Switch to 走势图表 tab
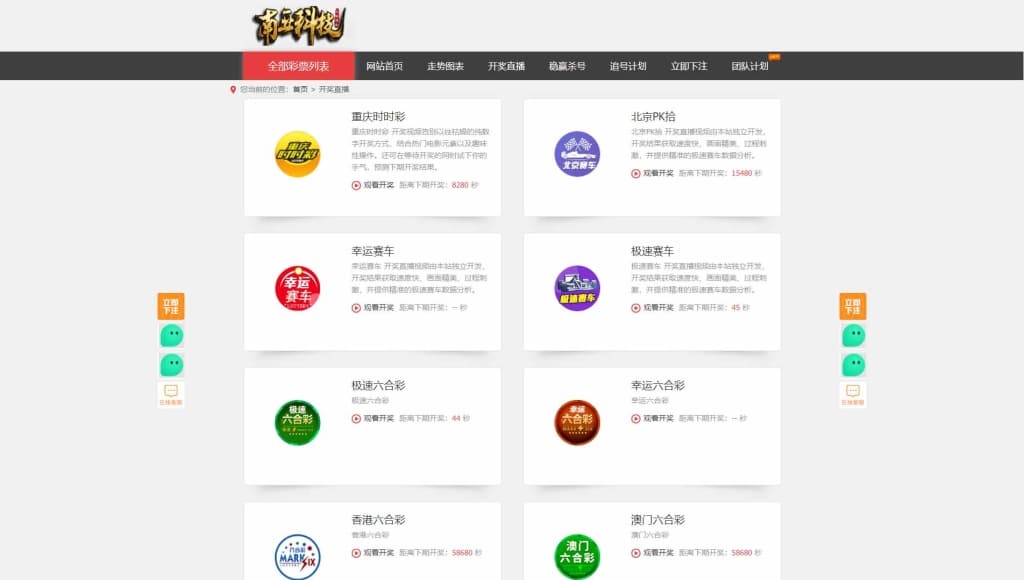 coord(445,66)
